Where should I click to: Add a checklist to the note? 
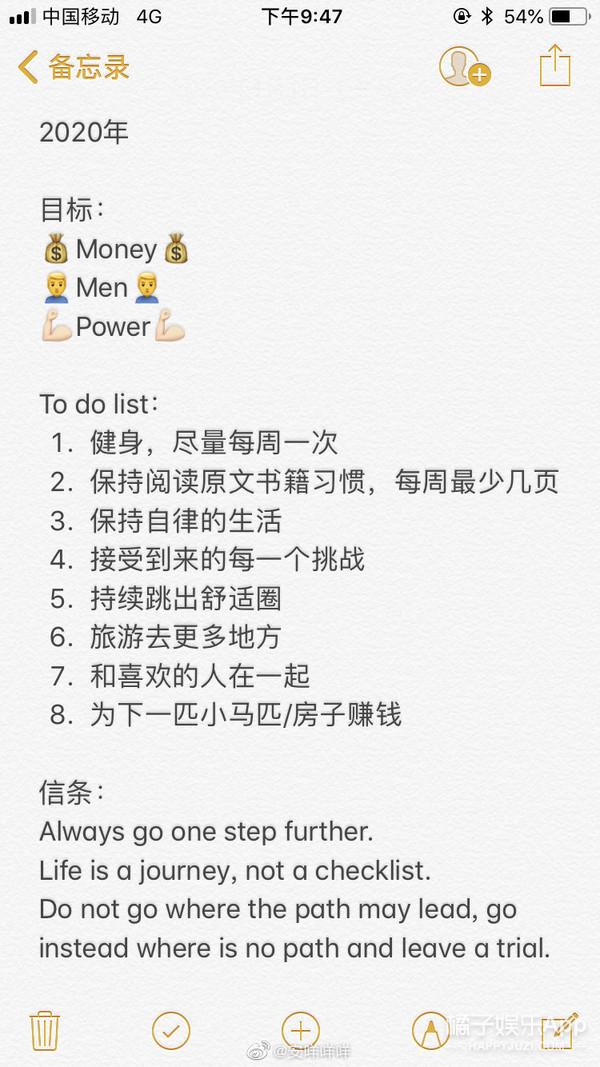(171, 1031)
